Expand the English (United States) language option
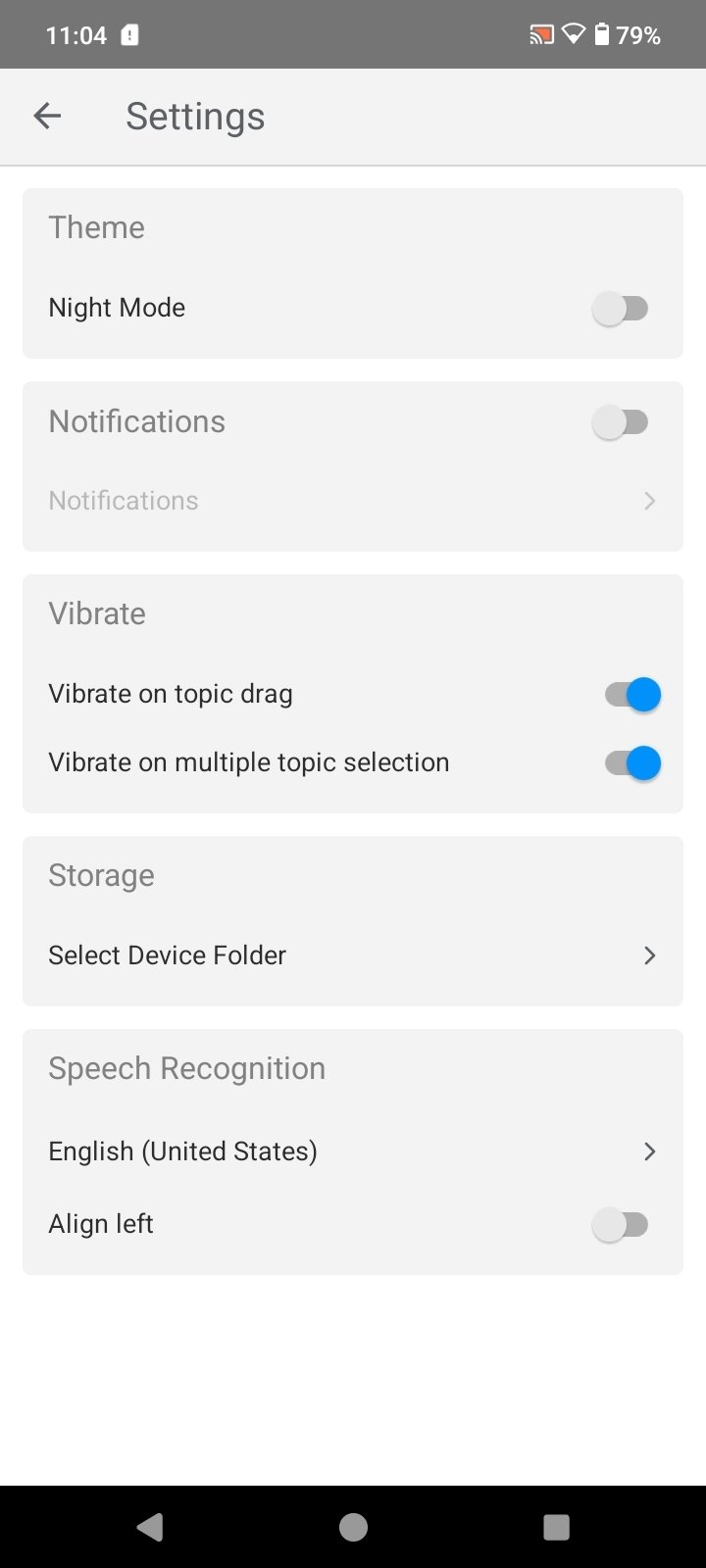This screenshot has height=1568, width=706. (x=648, y=1151)
